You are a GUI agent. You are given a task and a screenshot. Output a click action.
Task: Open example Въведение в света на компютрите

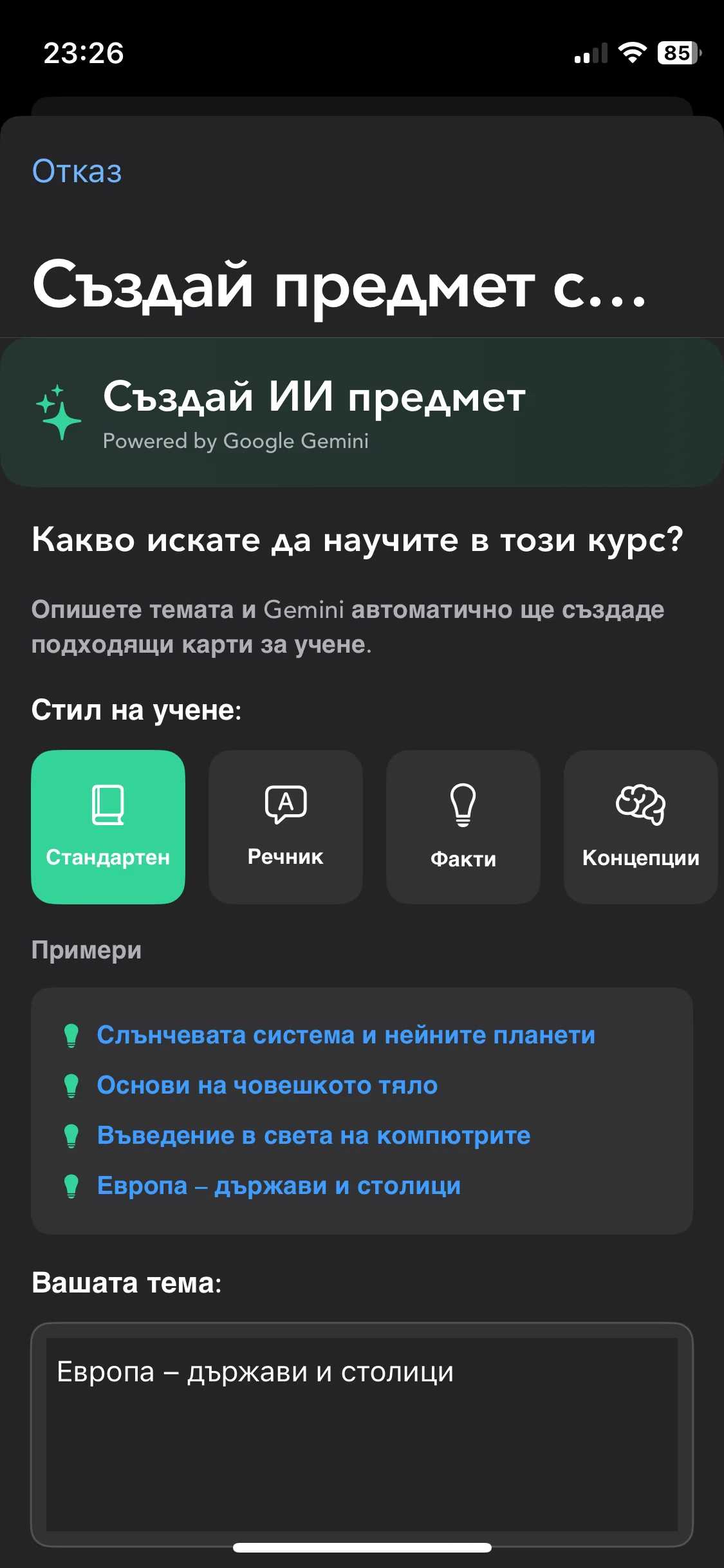(312, 1135)
